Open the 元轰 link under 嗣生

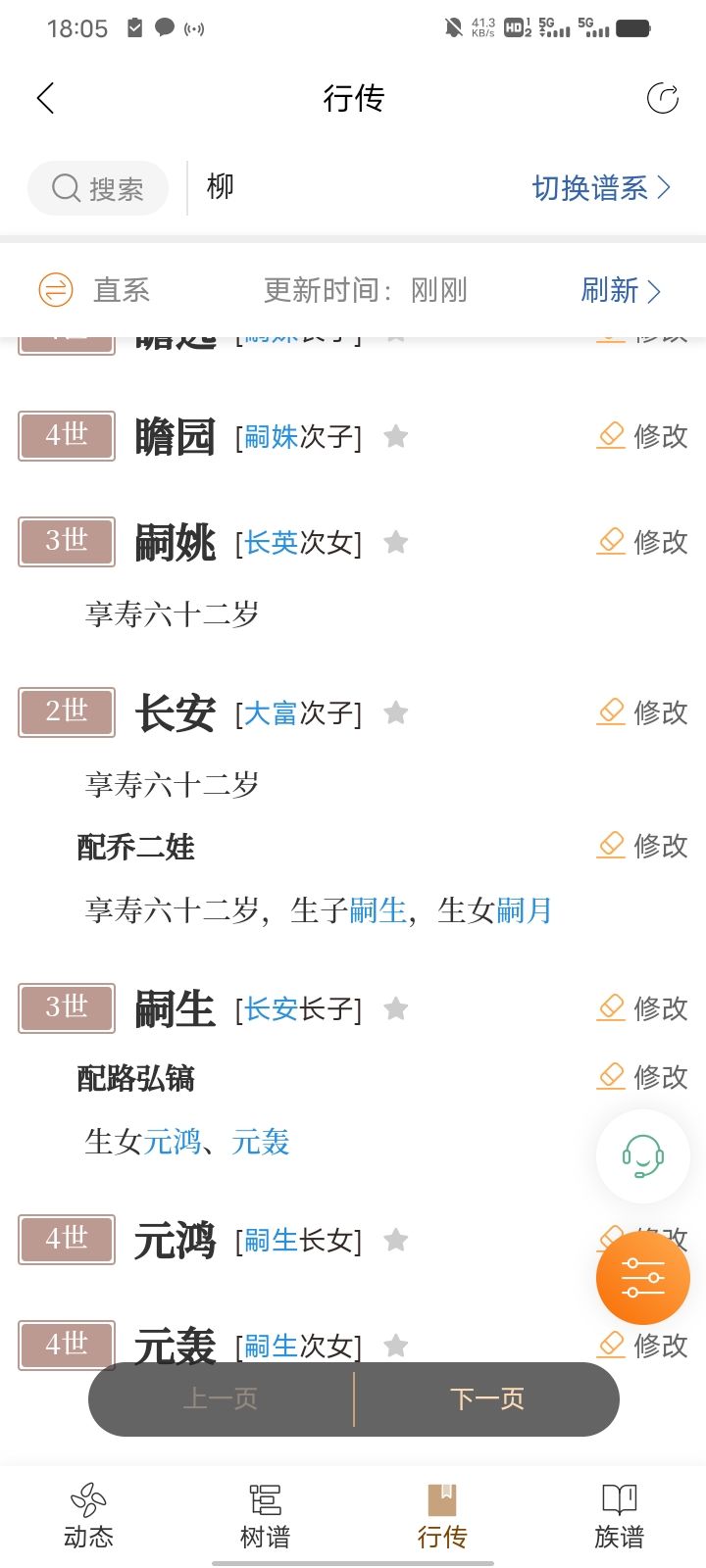pyautogui.click(x=261, y=1142)
